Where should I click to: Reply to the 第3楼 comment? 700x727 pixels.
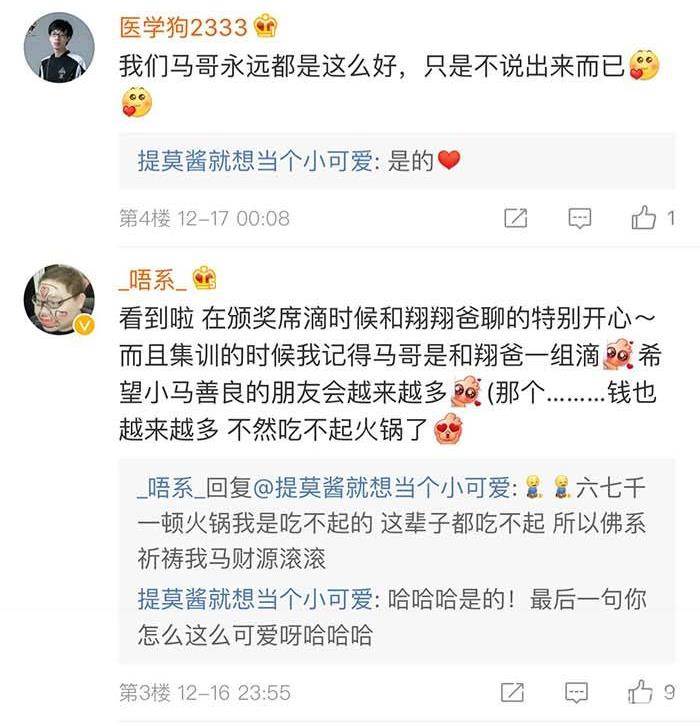click(580, 692)
